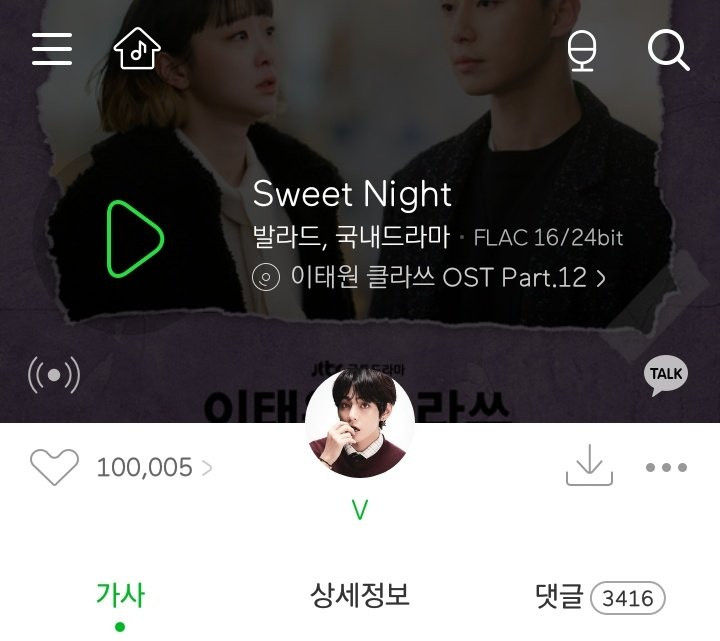Go to the music home icon

click(x=137, y=49)
